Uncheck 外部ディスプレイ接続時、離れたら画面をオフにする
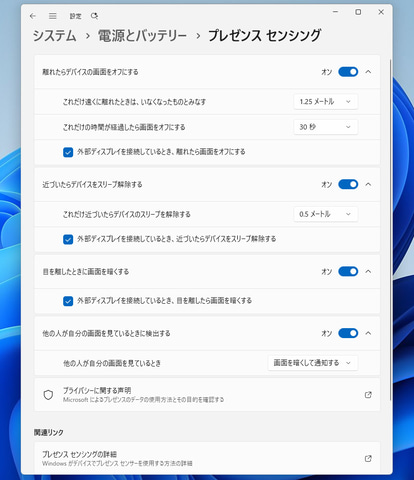 (x=68, y=152)
